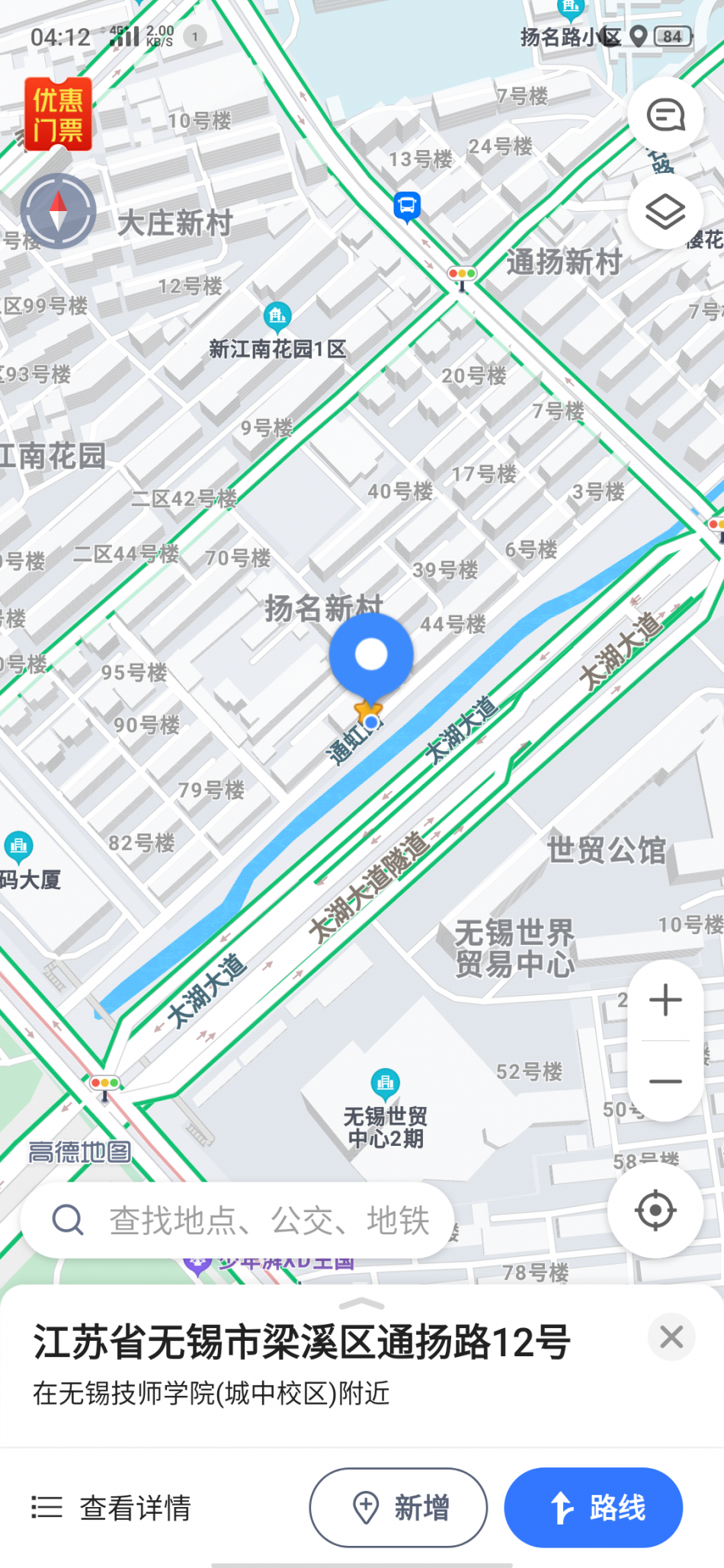The image size is (724, 1568).
Task: Close the 通扬路12号 location card
Action: click(671, 1336)
